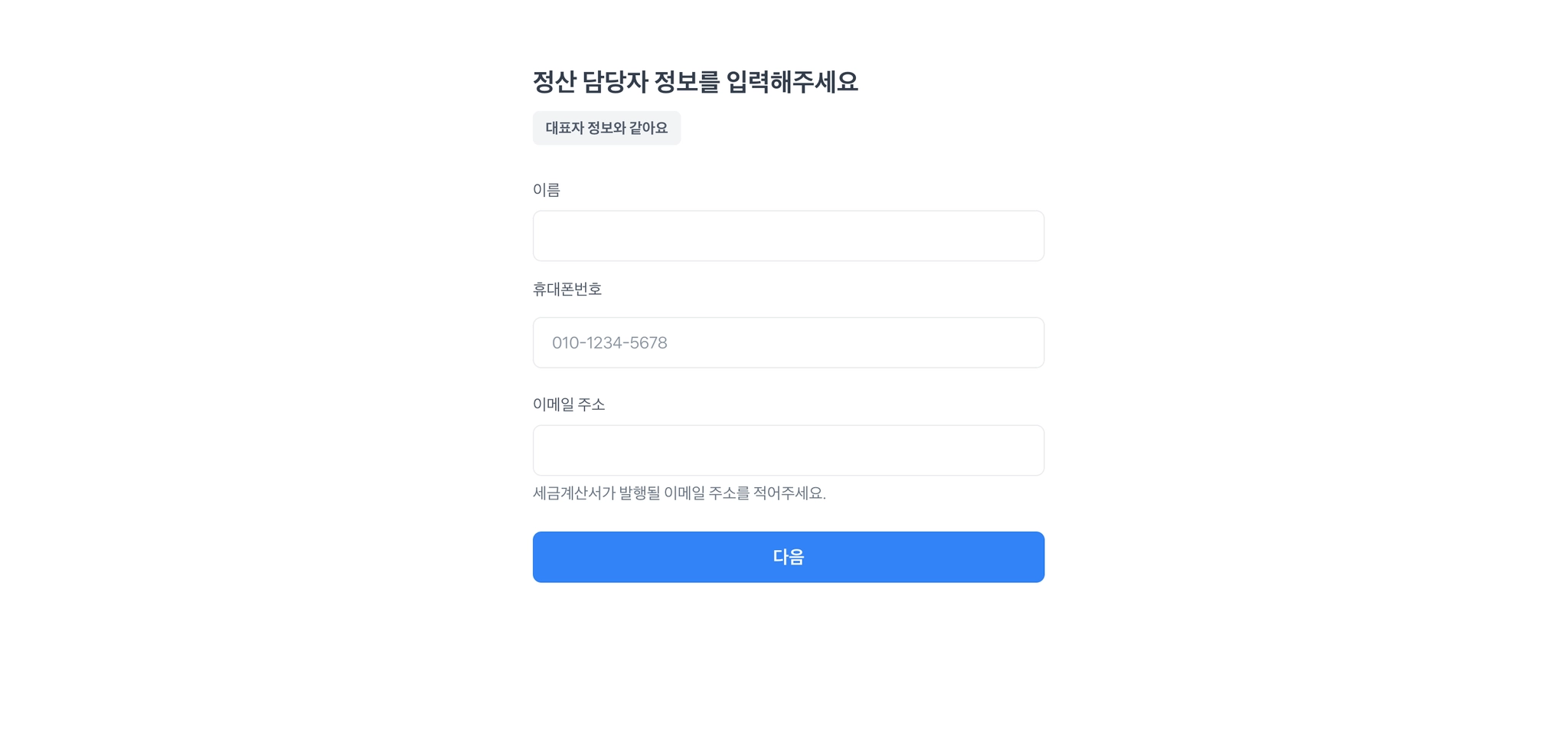Screen dimensions: 1568x730
Task: Proceed with the blue 다음 button
Action: click(x=788, y=557)
